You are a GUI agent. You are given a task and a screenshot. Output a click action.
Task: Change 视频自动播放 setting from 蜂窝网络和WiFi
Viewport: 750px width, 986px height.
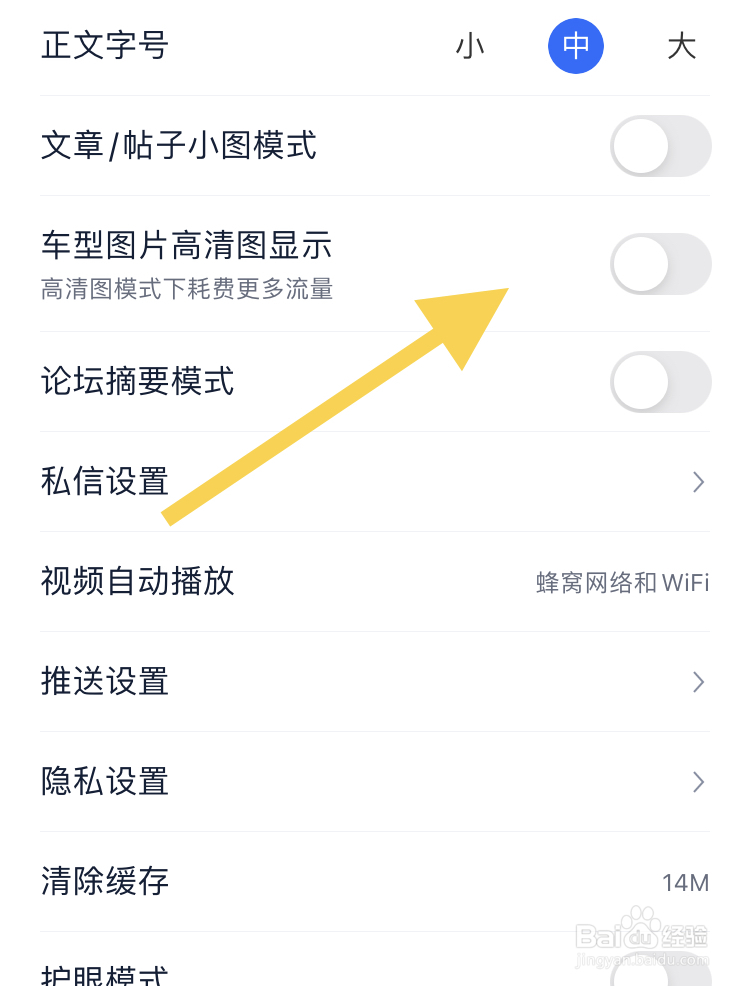(623, 583)
